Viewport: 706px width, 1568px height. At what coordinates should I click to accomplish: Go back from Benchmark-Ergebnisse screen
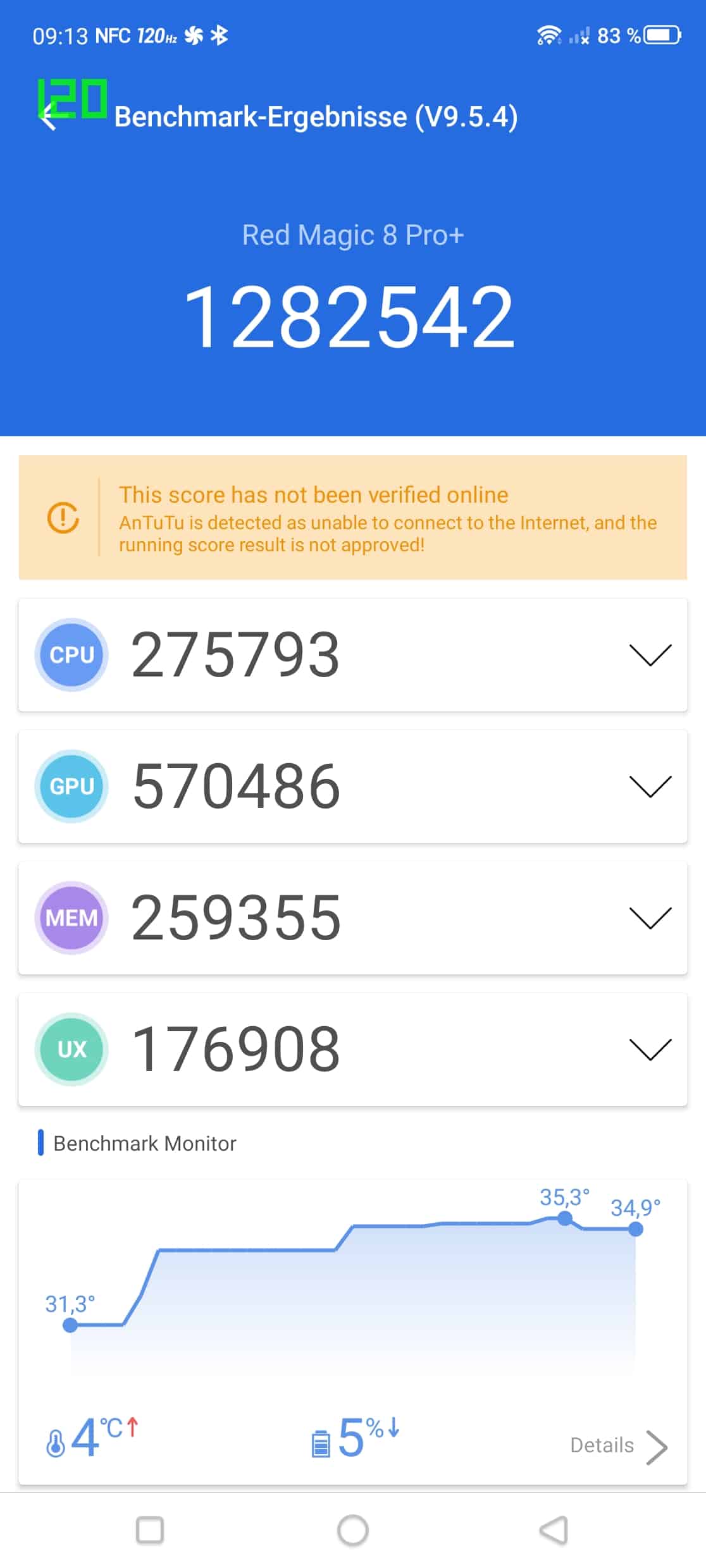[49, 117]
